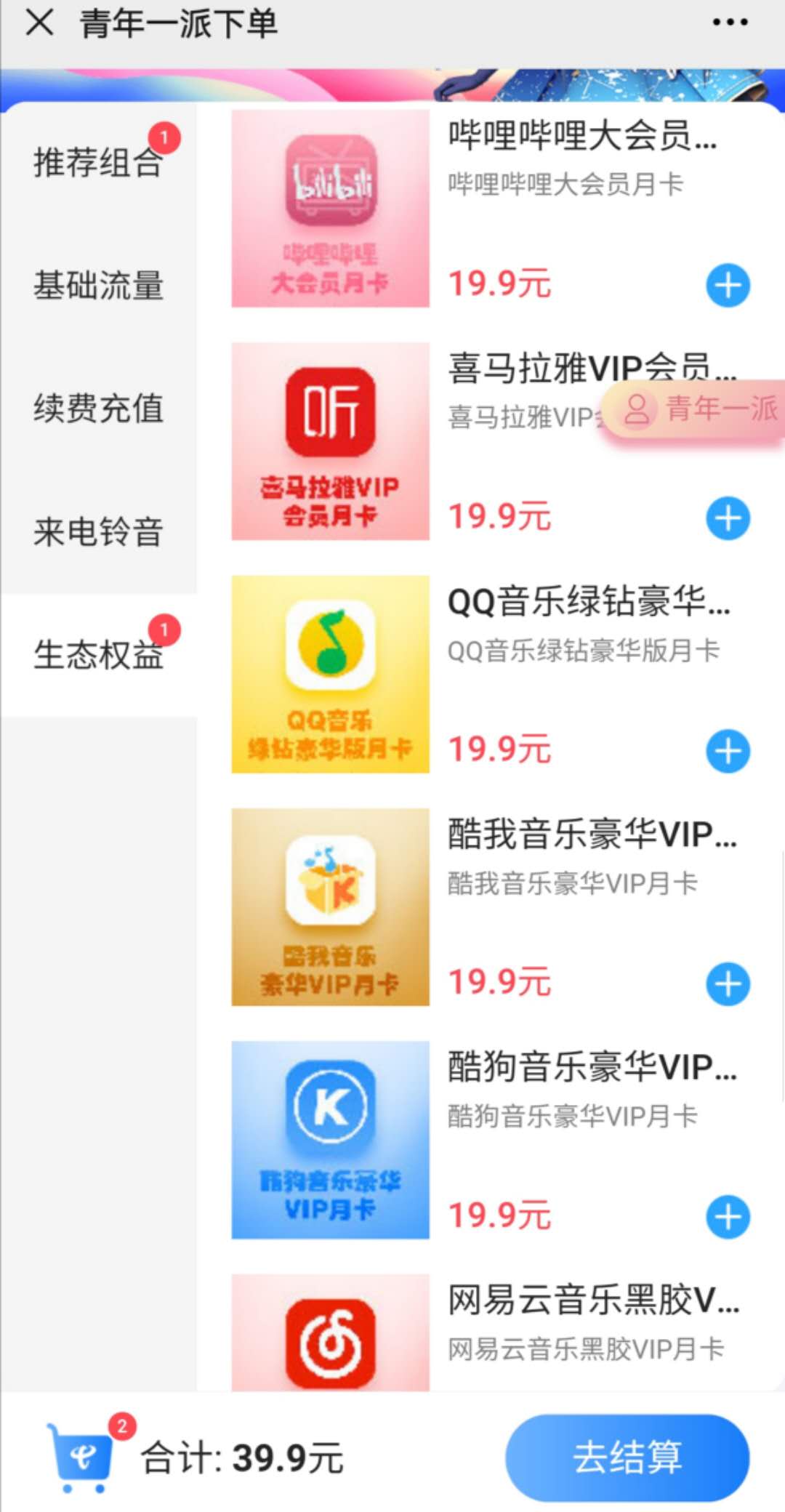
Task: Add QQ音乐绿钻豪华版月卡 to cart
Action: click(x=728, y=751)
